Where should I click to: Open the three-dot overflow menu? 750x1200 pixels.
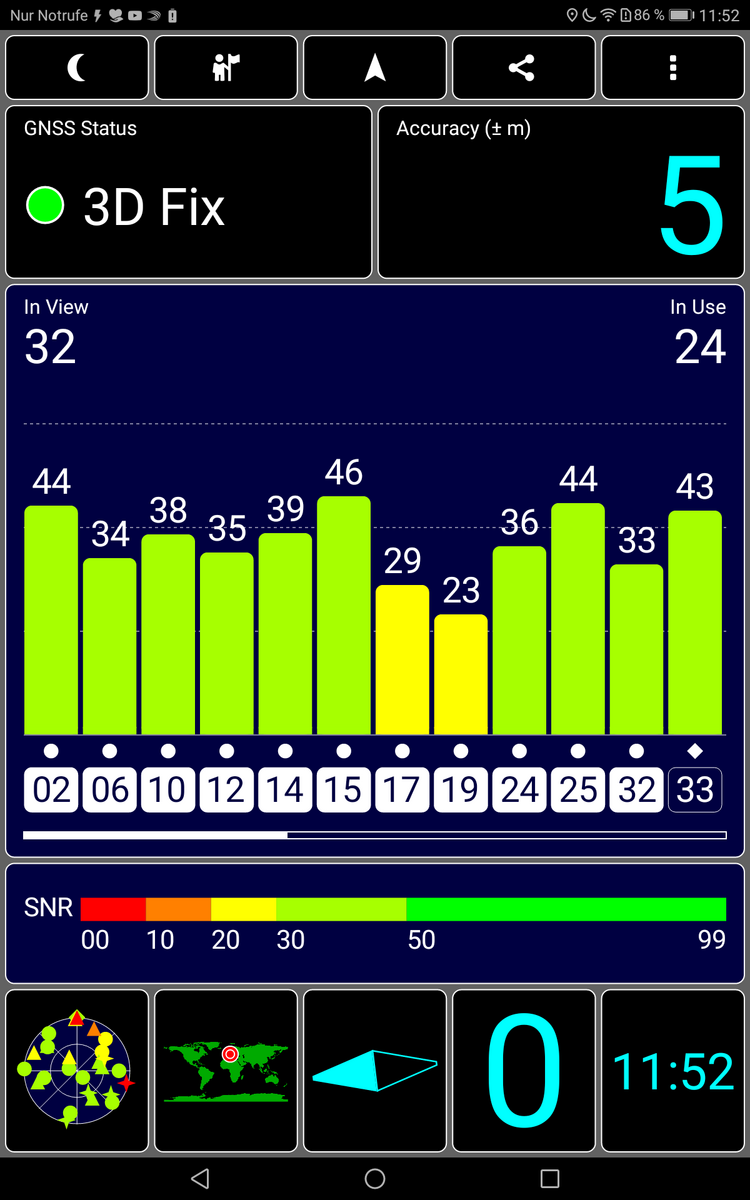(673, 68)
